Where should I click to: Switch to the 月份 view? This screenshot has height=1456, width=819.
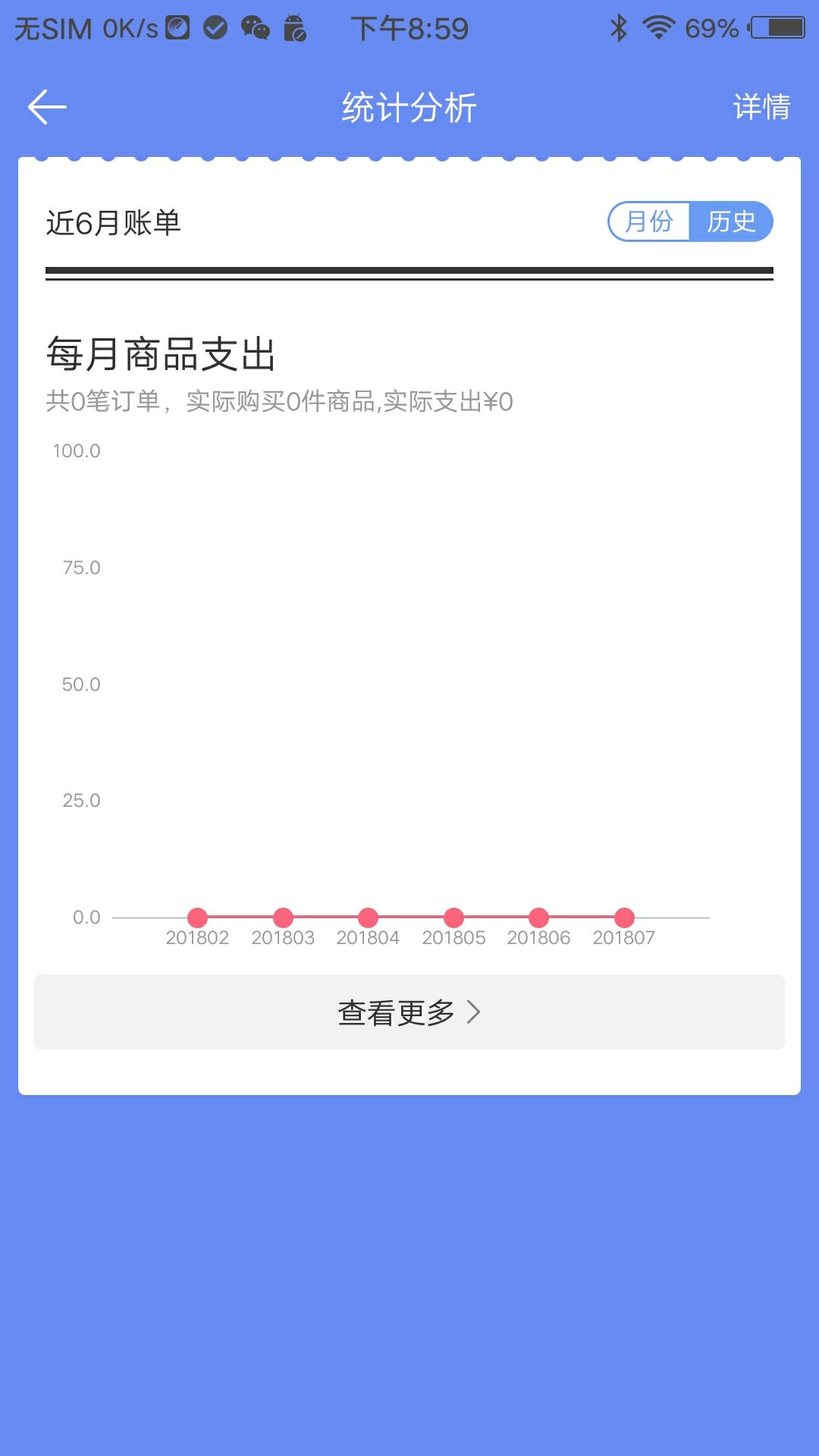(649, 221)
